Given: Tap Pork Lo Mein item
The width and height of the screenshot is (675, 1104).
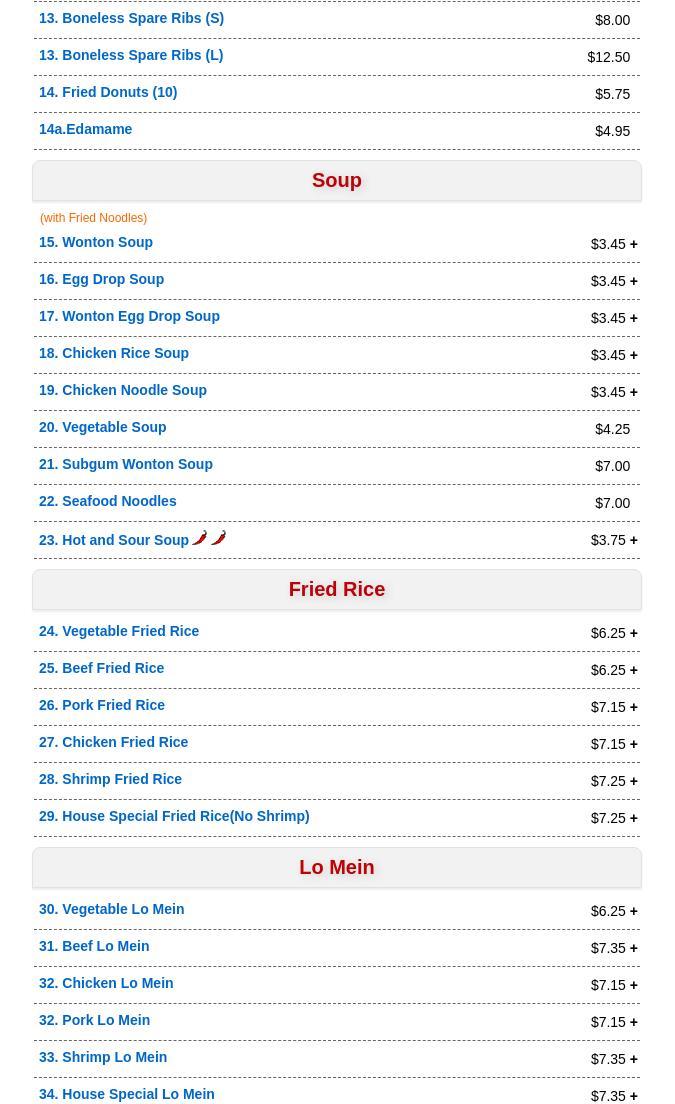Looking at the screenshot, I should [94, 1020].
